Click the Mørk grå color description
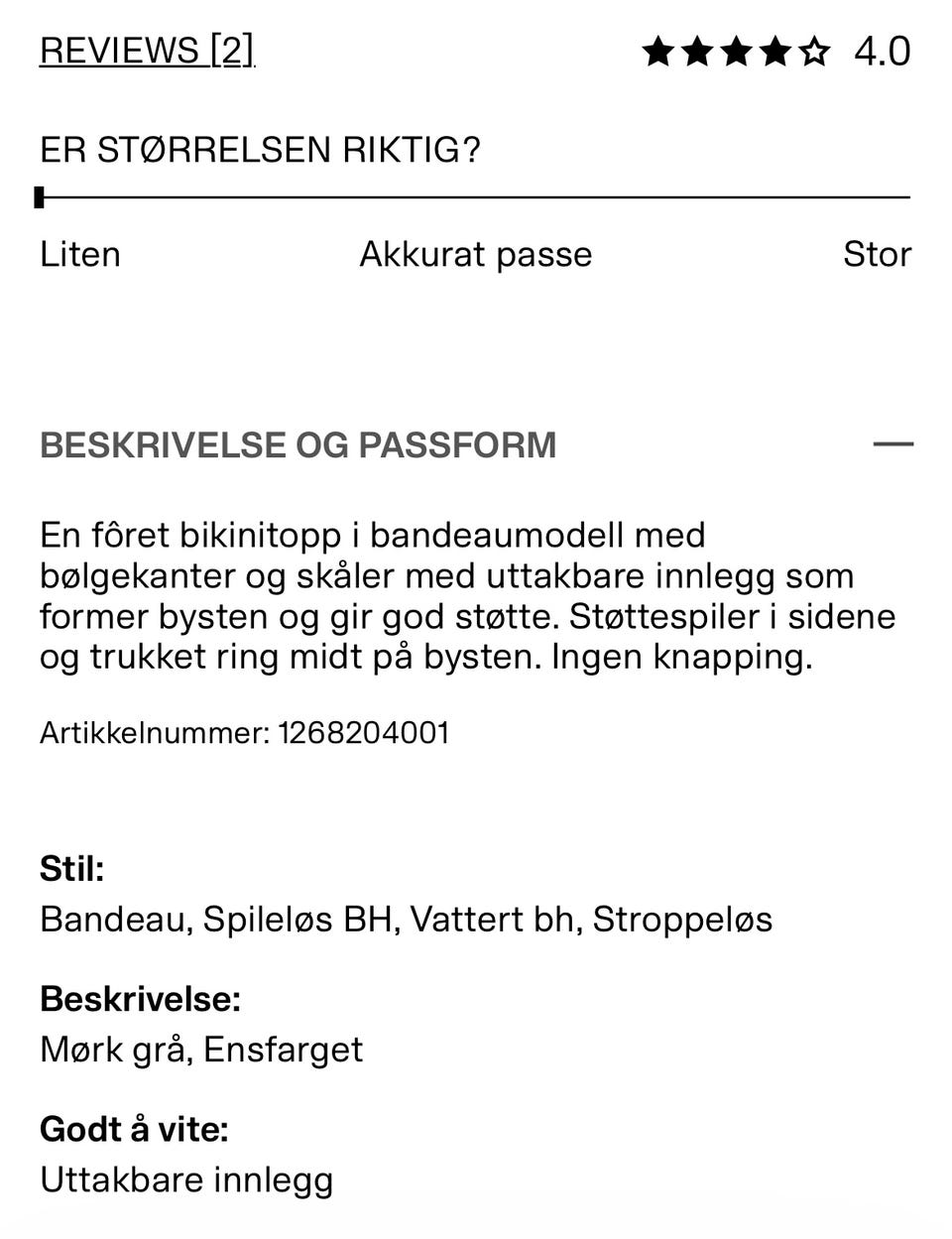Viewport: 952px width, 1239px height. (x=109, y=1049)
